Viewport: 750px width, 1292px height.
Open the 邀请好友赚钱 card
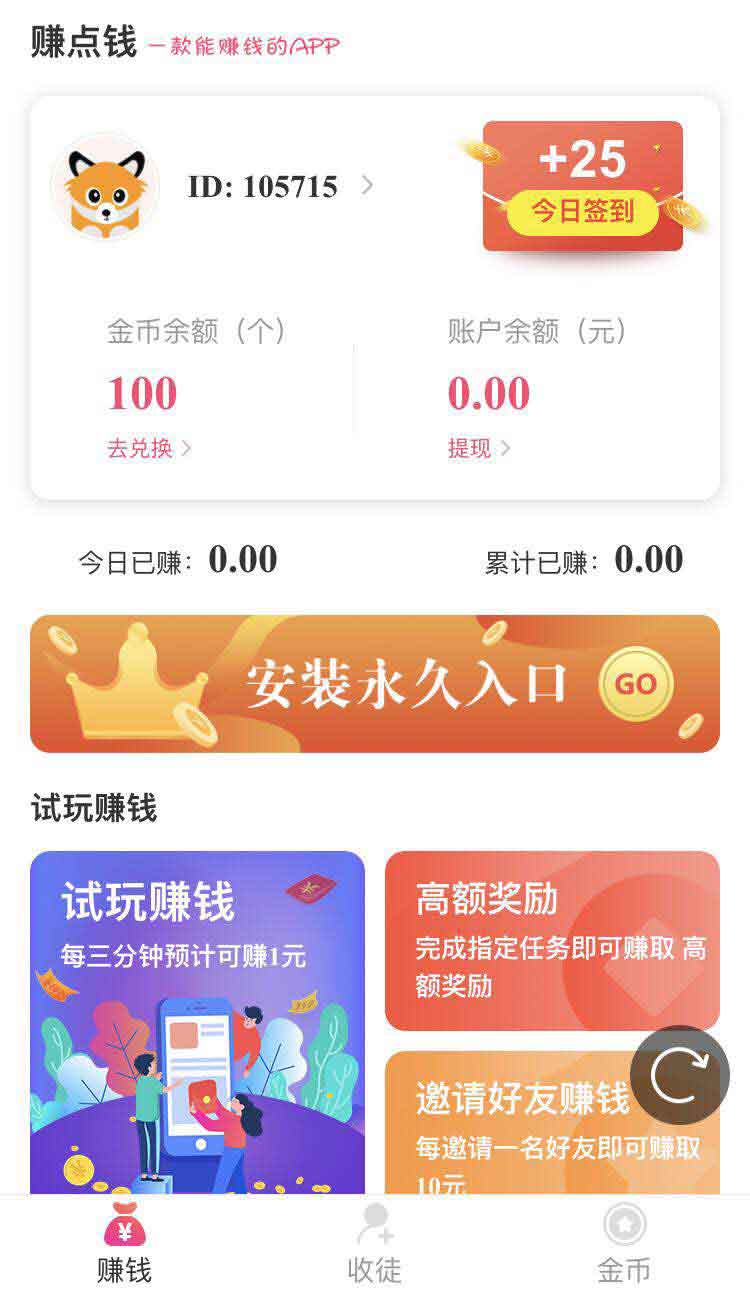(x=552, y=1122)
